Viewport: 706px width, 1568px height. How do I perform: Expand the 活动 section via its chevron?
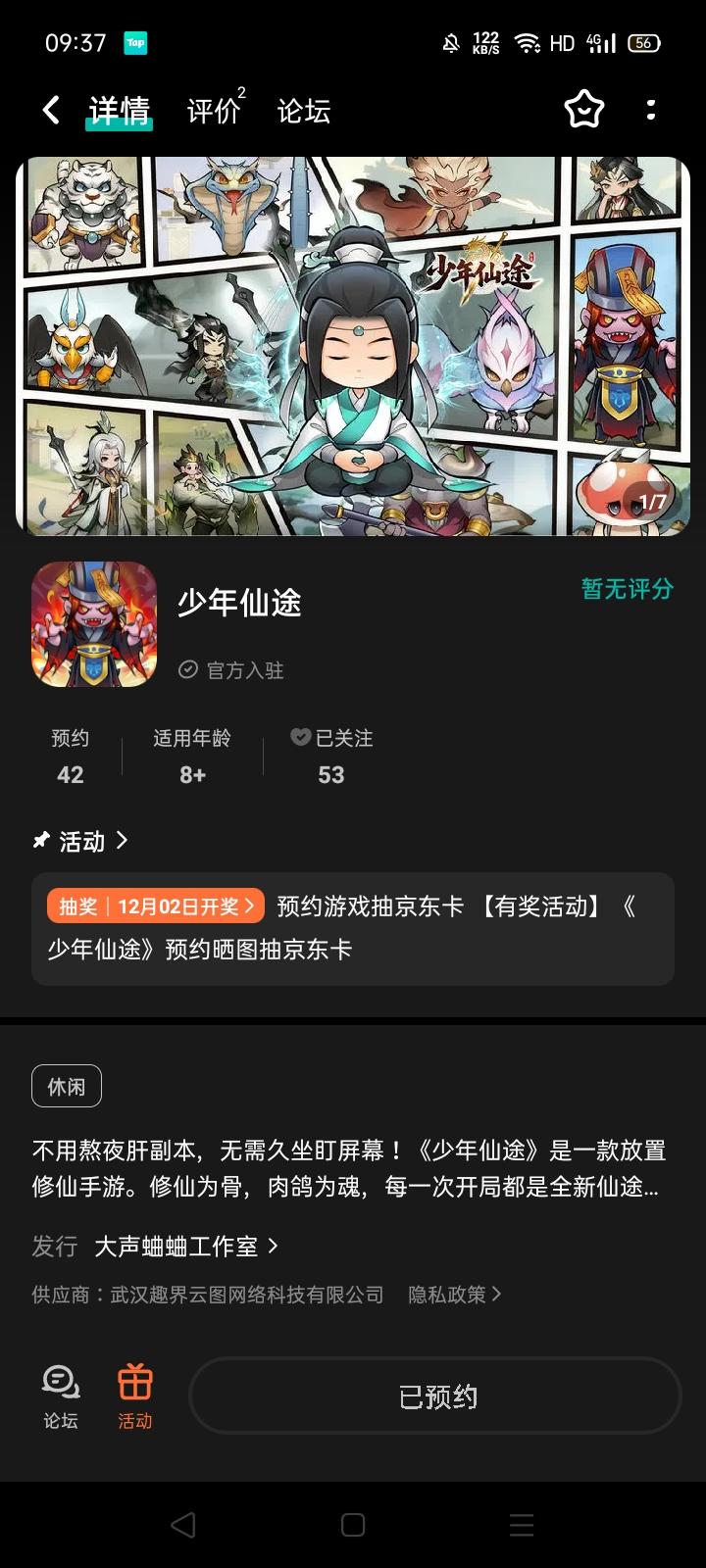coord(124,841)
